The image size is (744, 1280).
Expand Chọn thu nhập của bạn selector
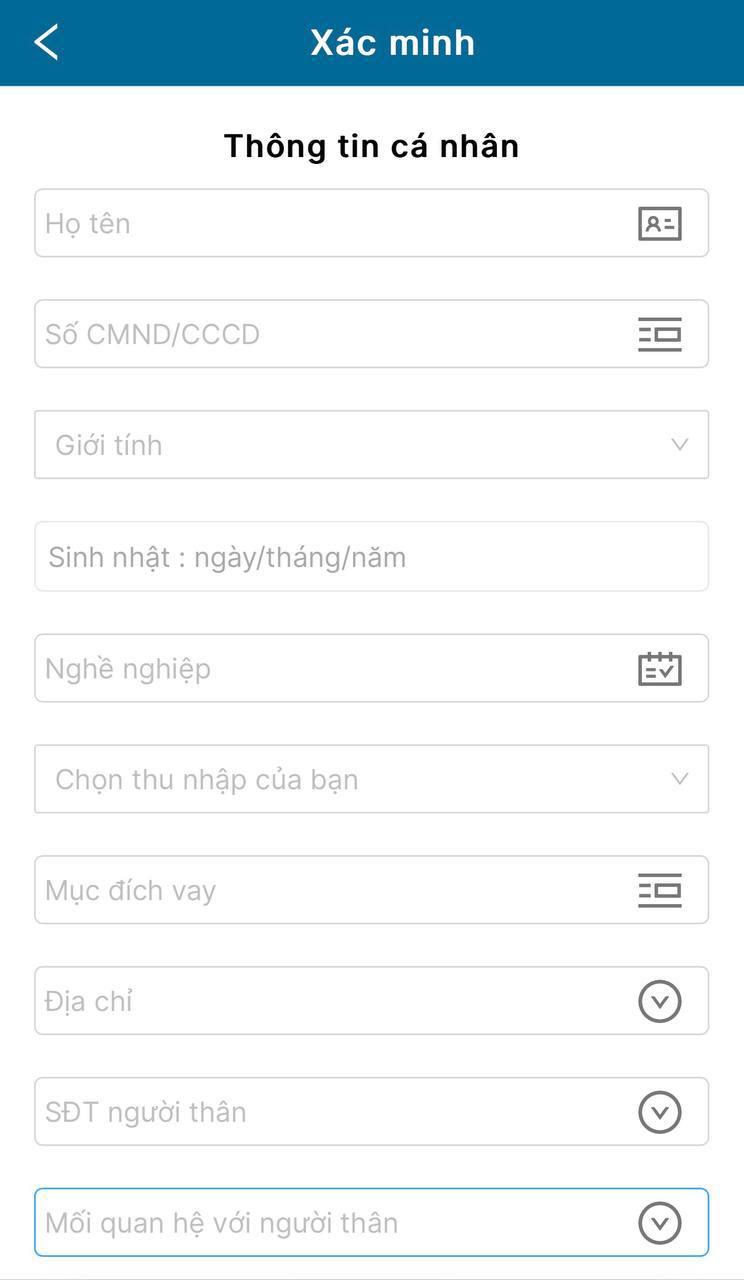(372, 779)
